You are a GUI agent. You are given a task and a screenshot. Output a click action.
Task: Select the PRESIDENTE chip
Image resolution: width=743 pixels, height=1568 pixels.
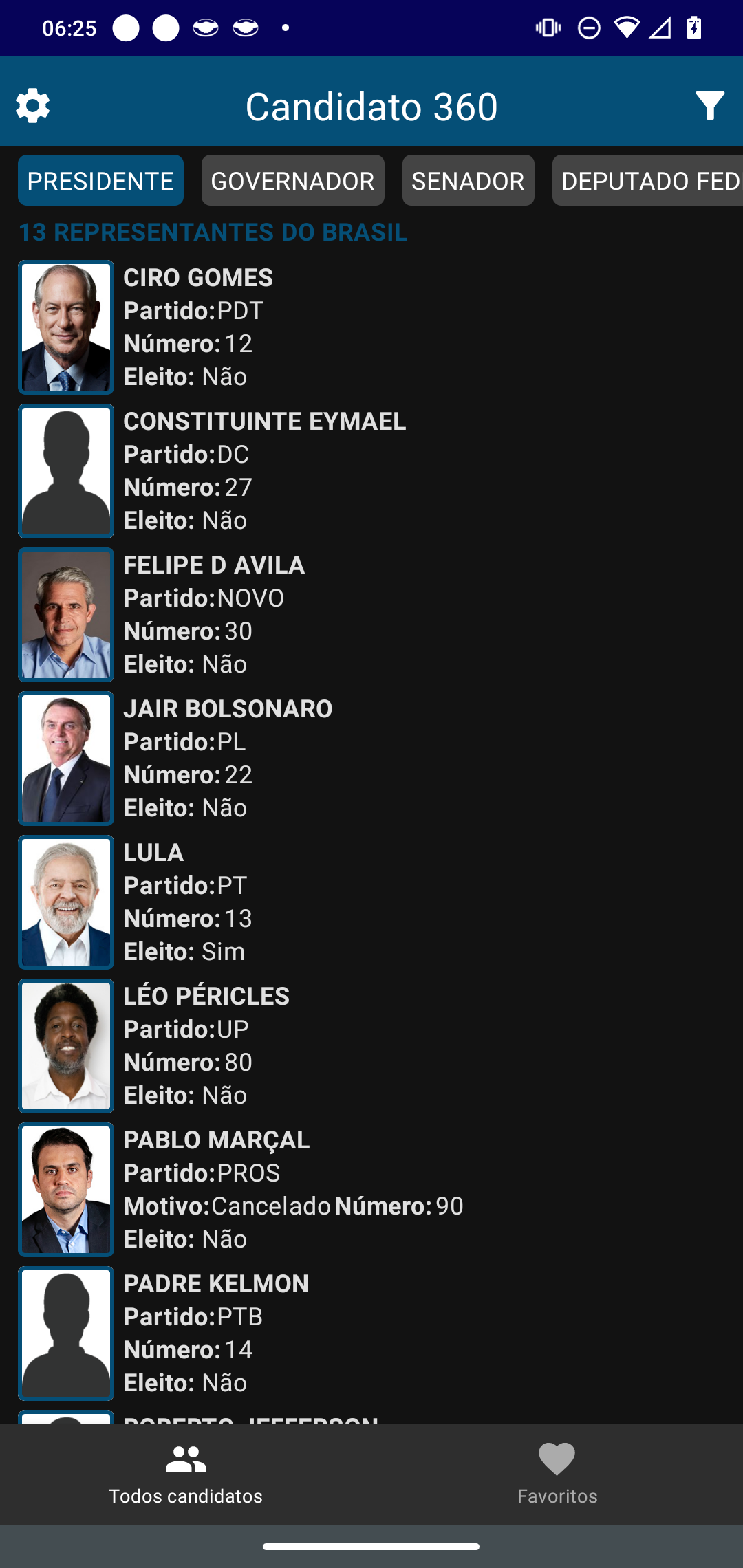pyautogui.click(x=100, y=181)
